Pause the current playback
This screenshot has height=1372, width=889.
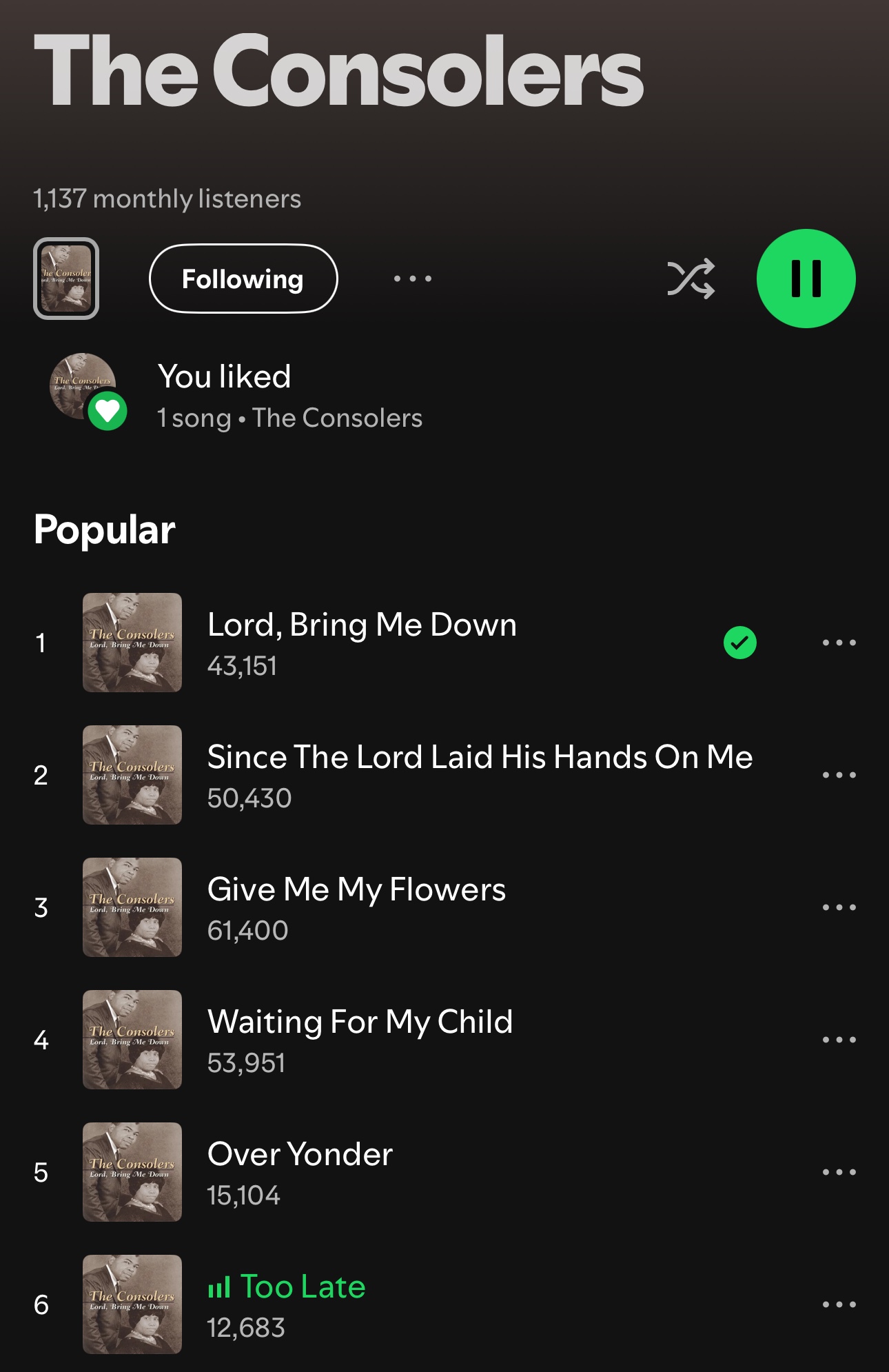pyautogui.click(x=806, y=279)
